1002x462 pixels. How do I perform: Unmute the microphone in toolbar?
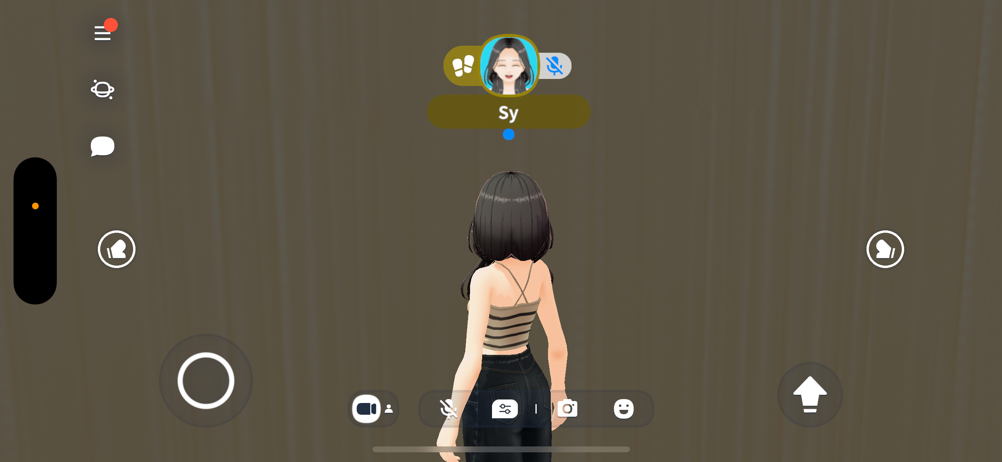click(x=449, y=408)
